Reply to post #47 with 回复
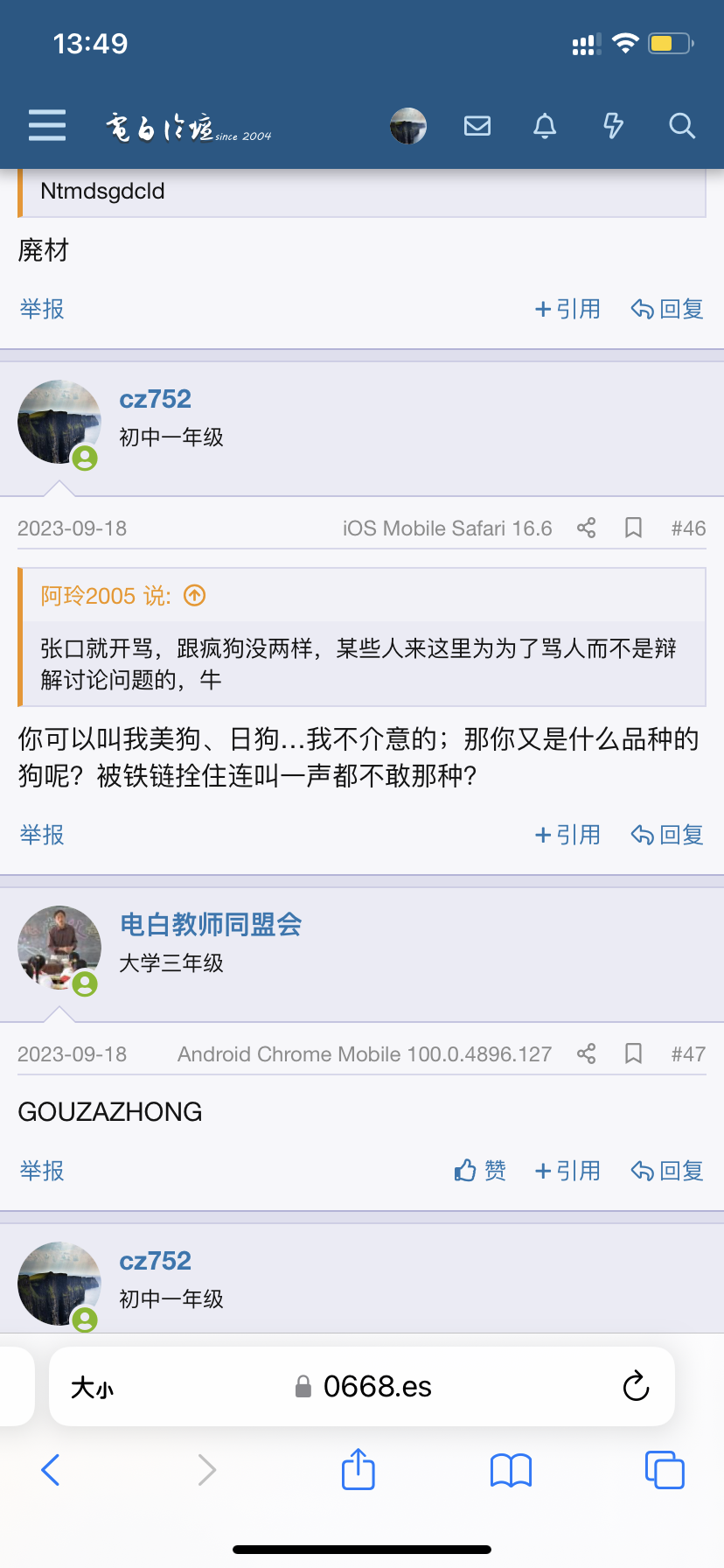 coord(667,1171)
